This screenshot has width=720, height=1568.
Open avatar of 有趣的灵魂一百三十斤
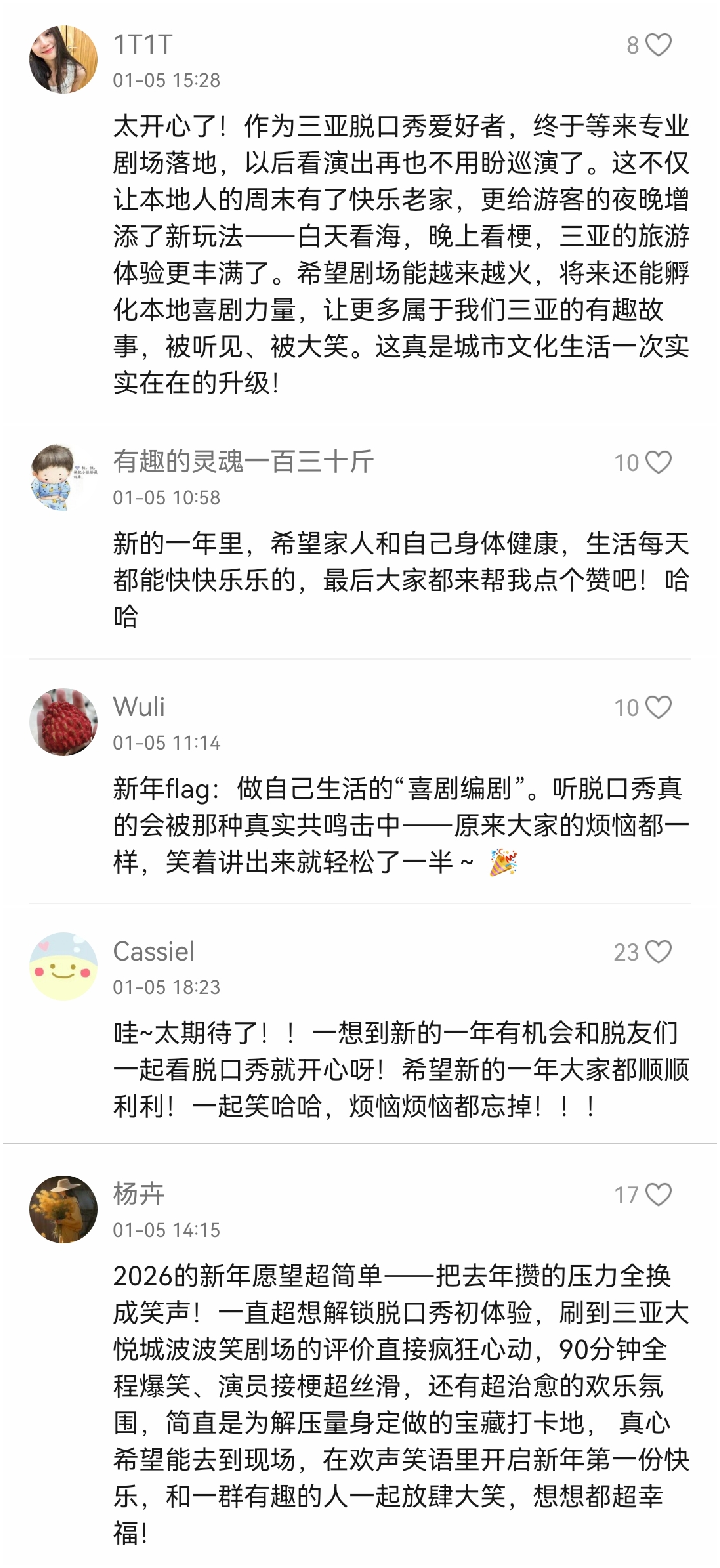tap(63, 478)
